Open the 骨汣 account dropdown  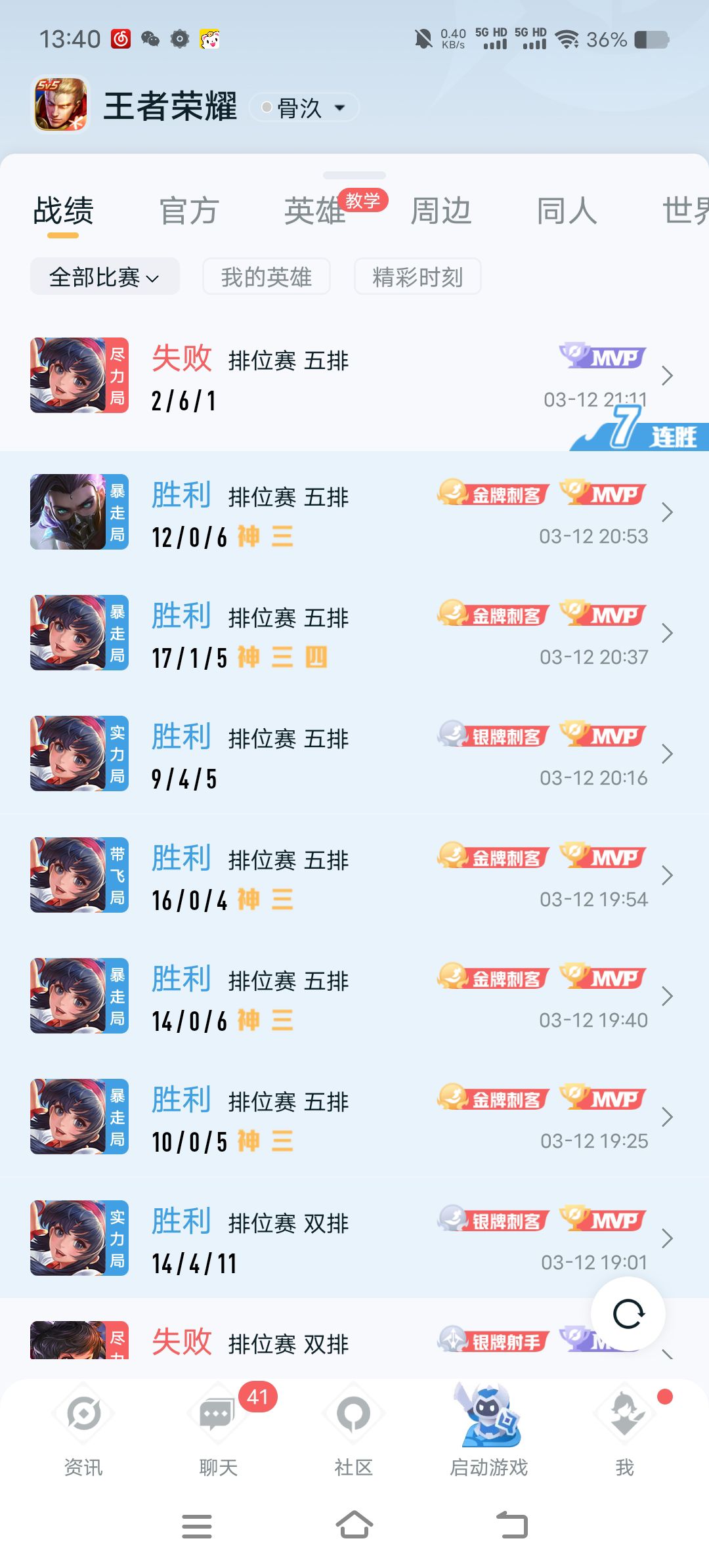305,108
